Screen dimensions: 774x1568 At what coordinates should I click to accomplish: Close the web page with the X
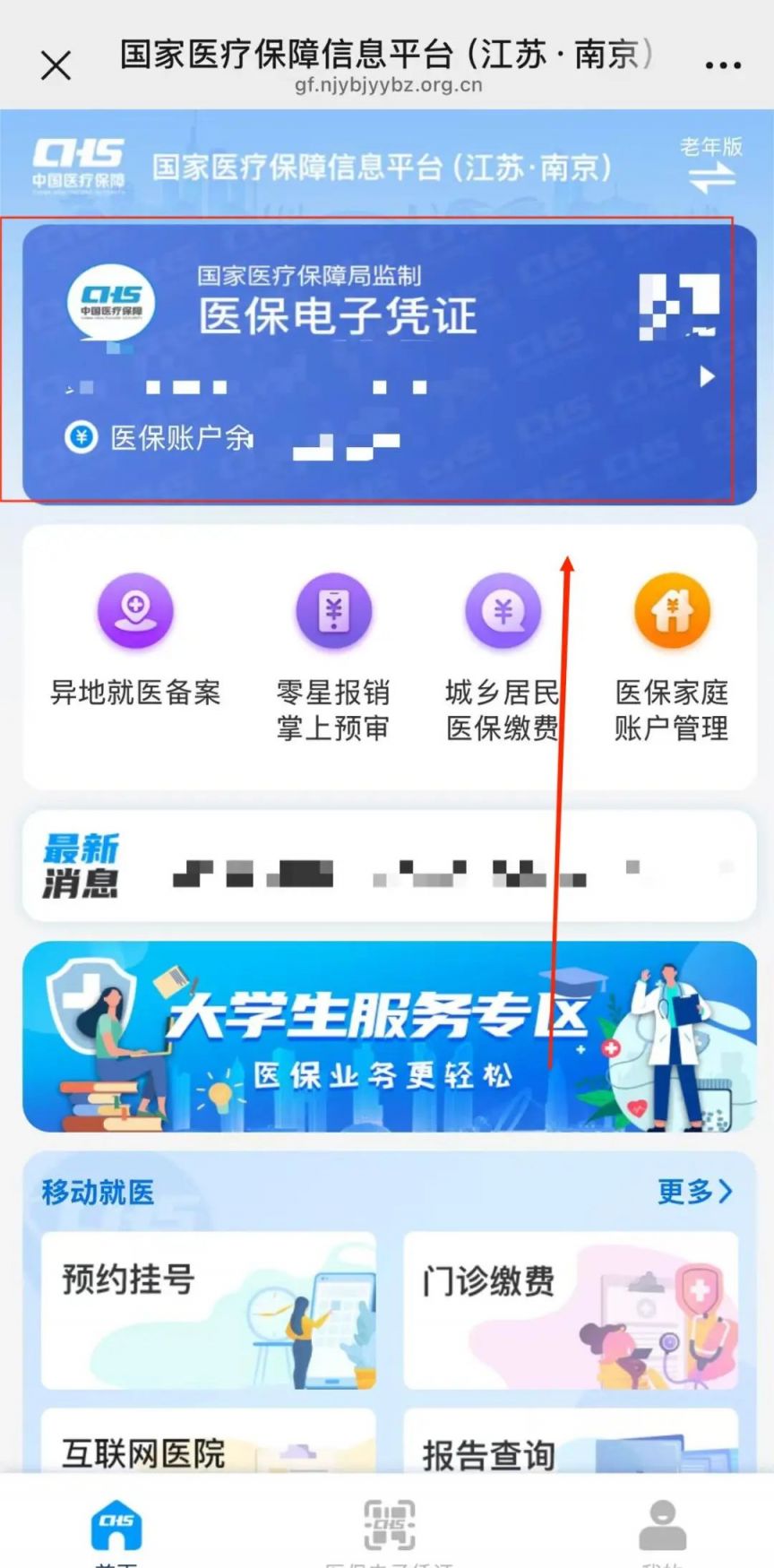click(x=56, y=65)
